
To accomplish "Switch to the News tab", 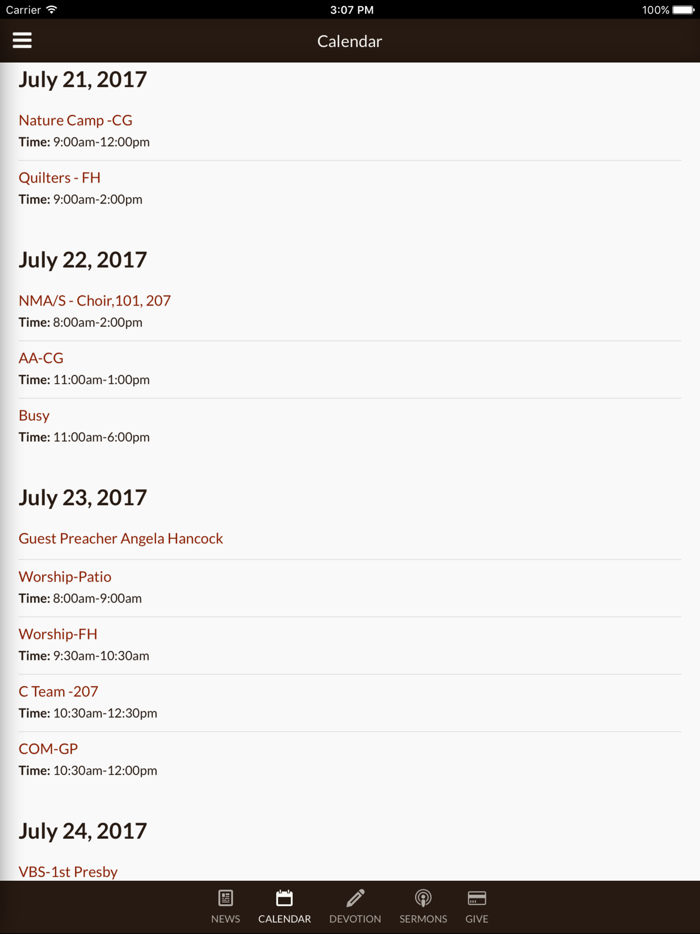I will [225, 906].
